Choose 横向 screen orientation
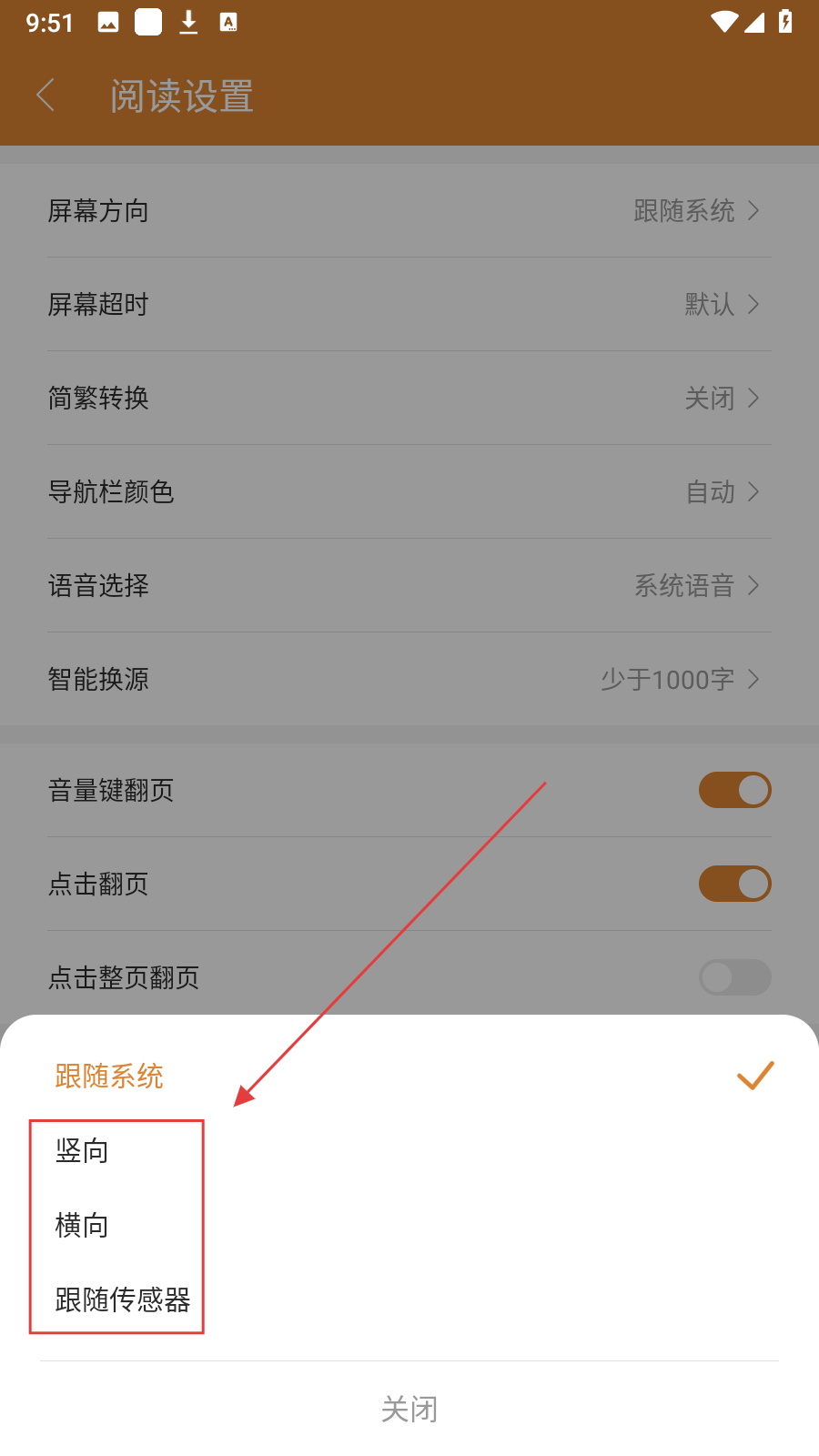This screenshot has height=1456, width=819. tap(82, 1226)
